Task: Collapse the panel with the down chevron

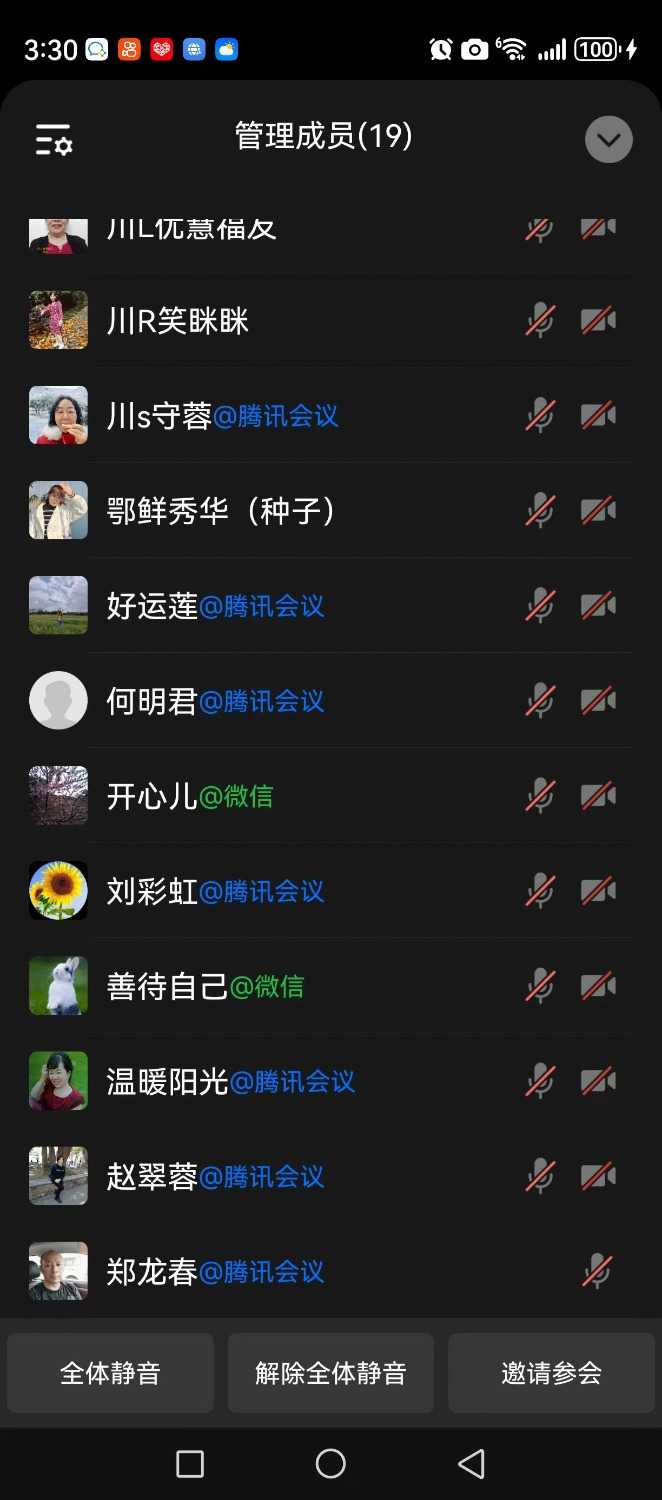Action: tap(608, 140)
